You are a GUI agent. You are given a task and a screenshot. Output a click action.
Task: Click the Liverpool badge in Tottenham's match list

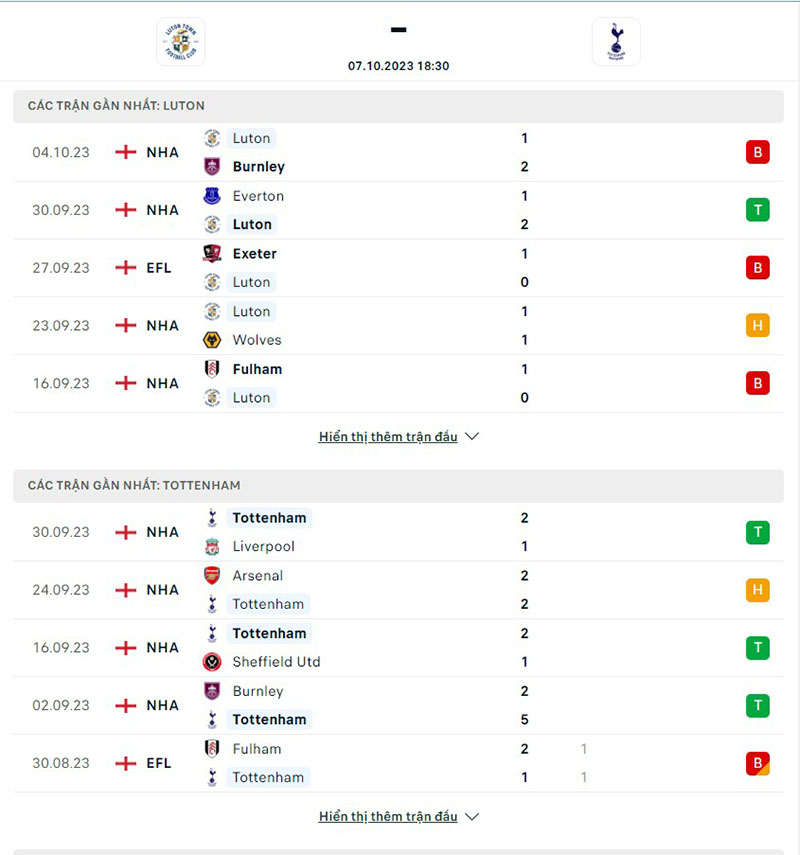pos(213,546)
